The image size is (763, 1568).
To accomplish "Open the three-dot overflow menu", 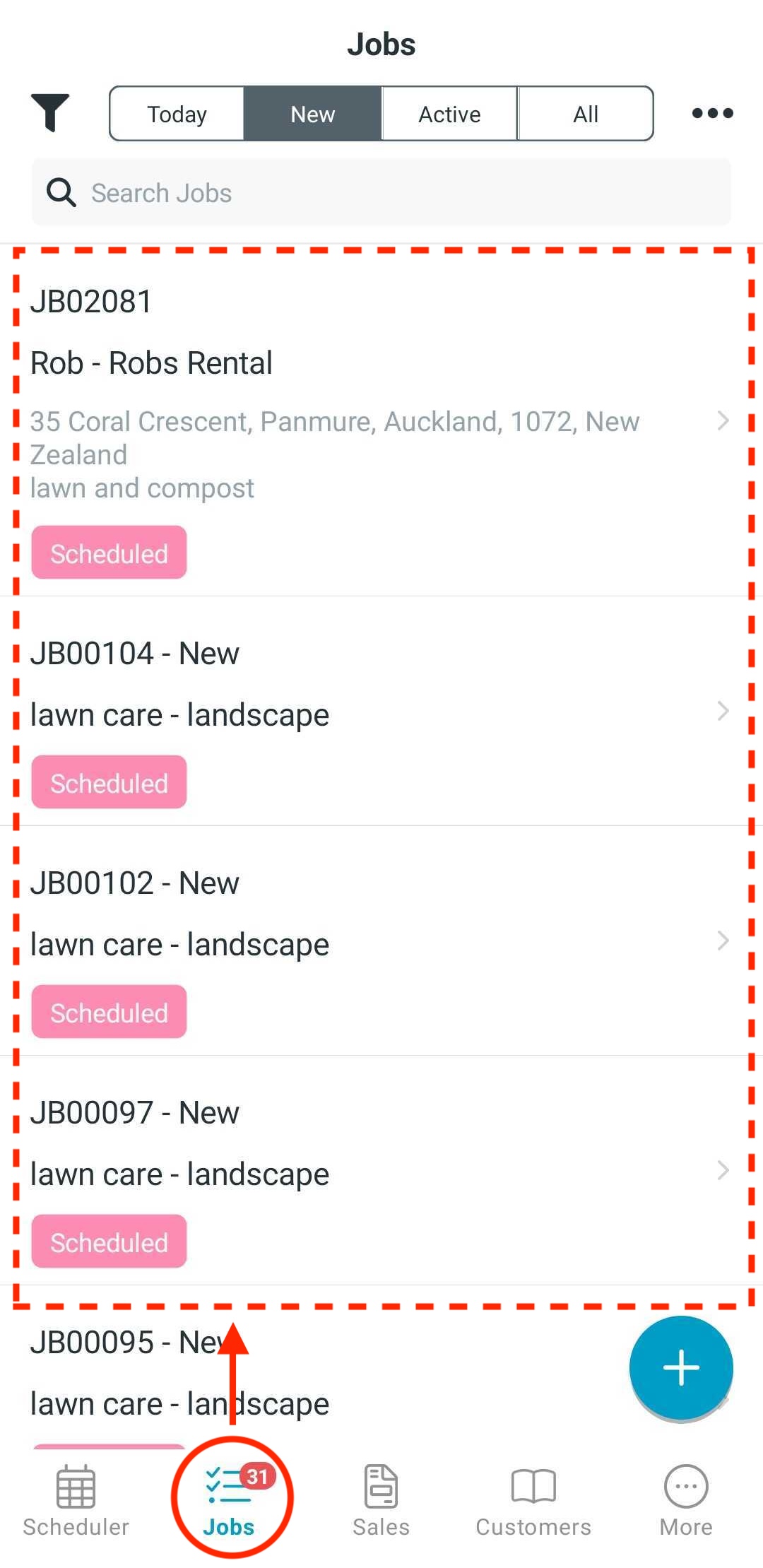I will point(712,113).
